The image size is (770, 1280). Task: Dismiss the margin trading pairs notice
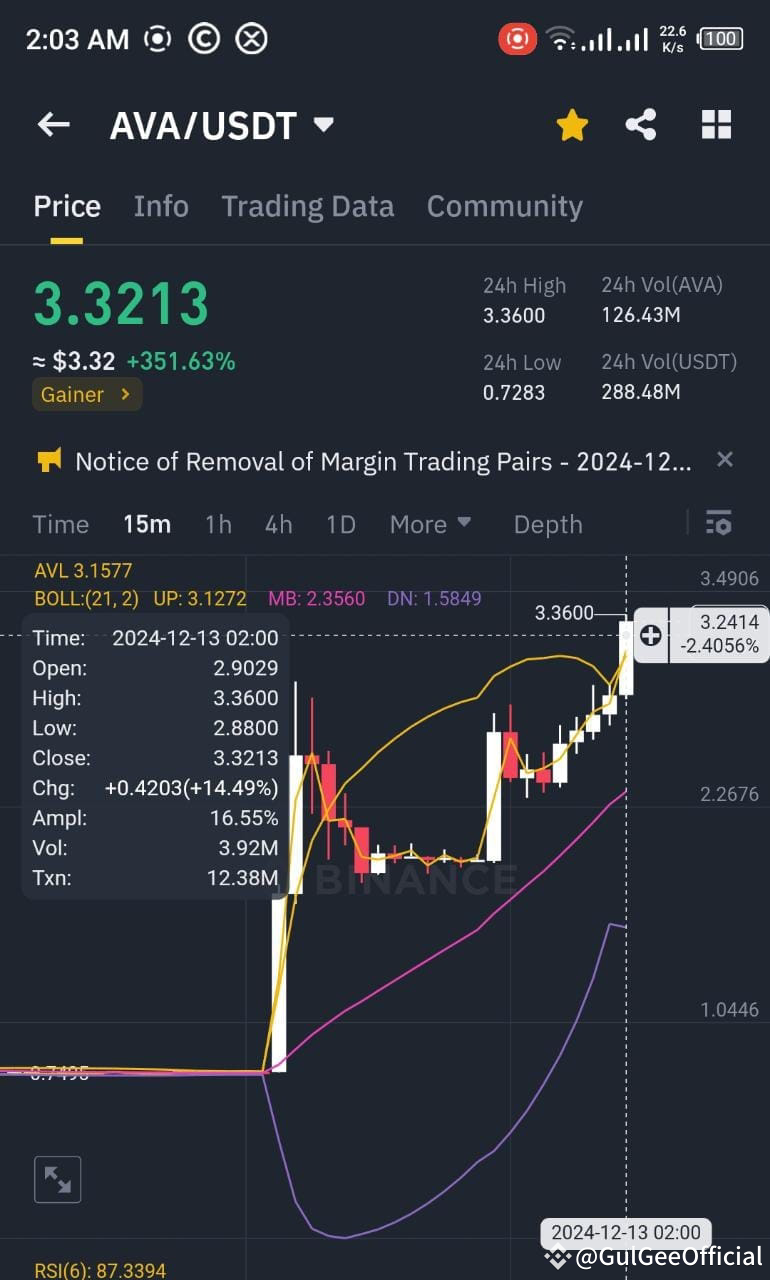[725, 460]
